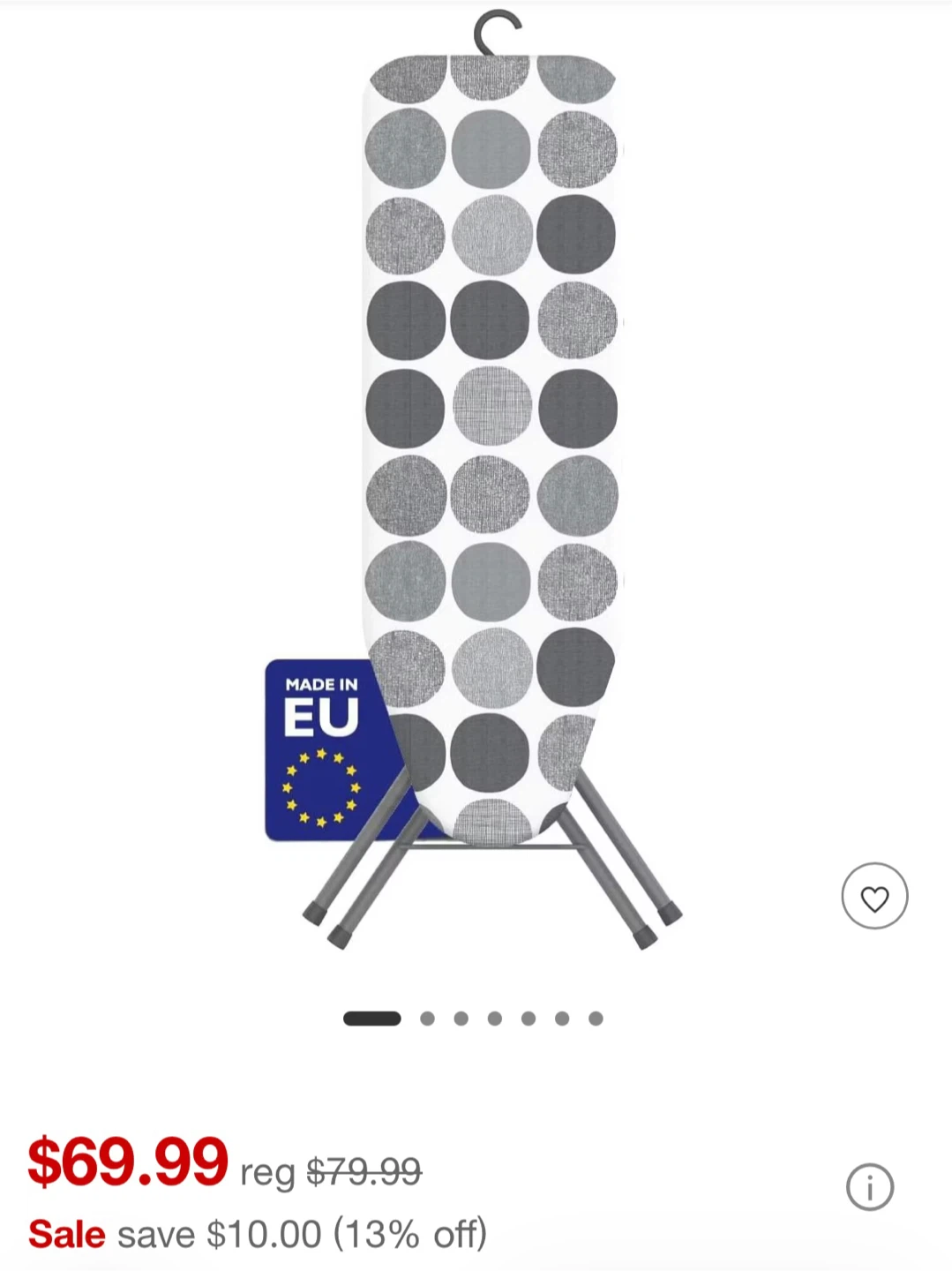The width and height of the screenshot is (952, 1271).
Task: Open price info icon beside sale price
Action: [x=870, y=1187]
